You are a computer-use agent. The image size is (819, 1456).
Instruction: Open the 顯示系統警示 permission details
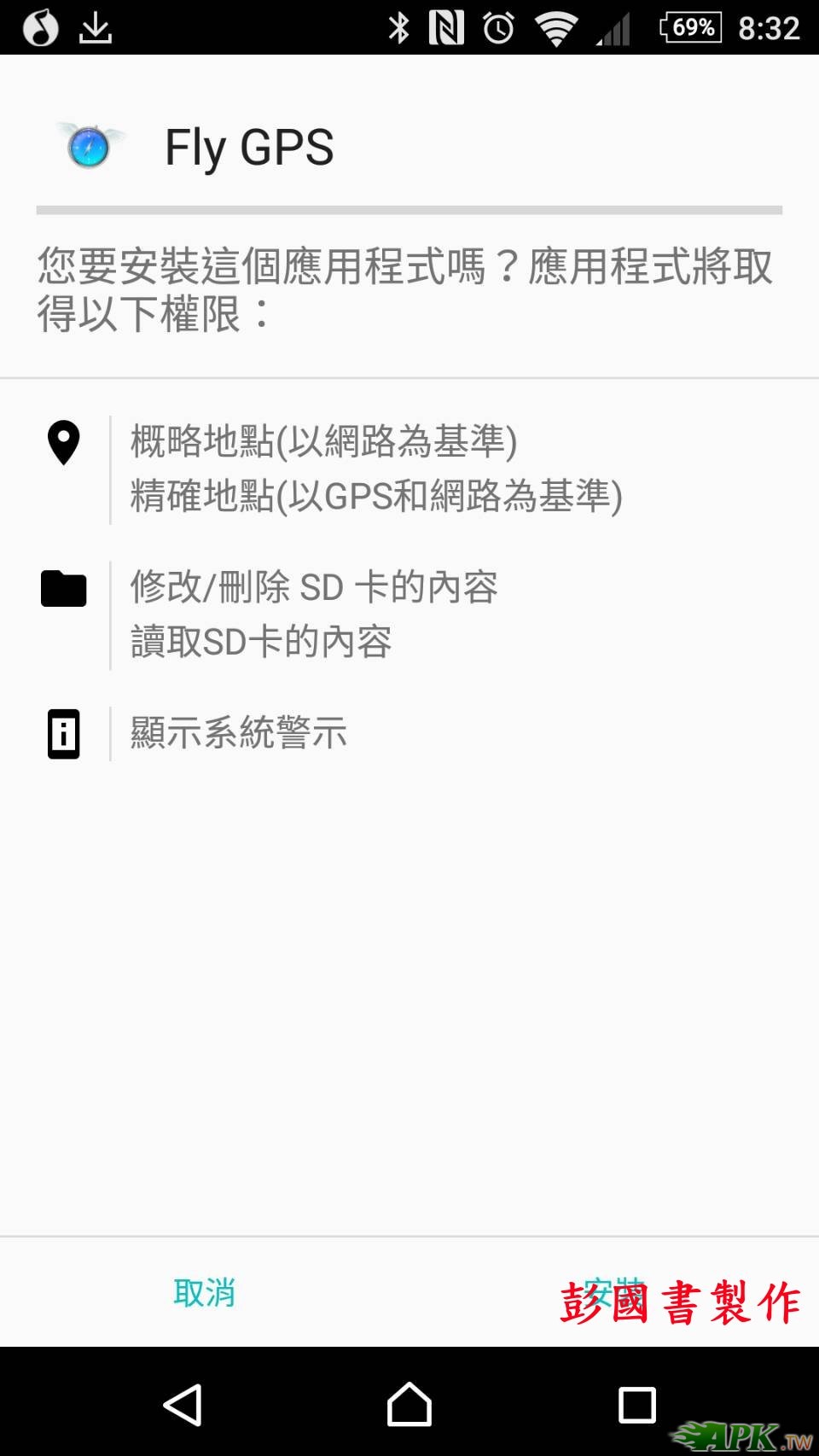coord(238,733)
